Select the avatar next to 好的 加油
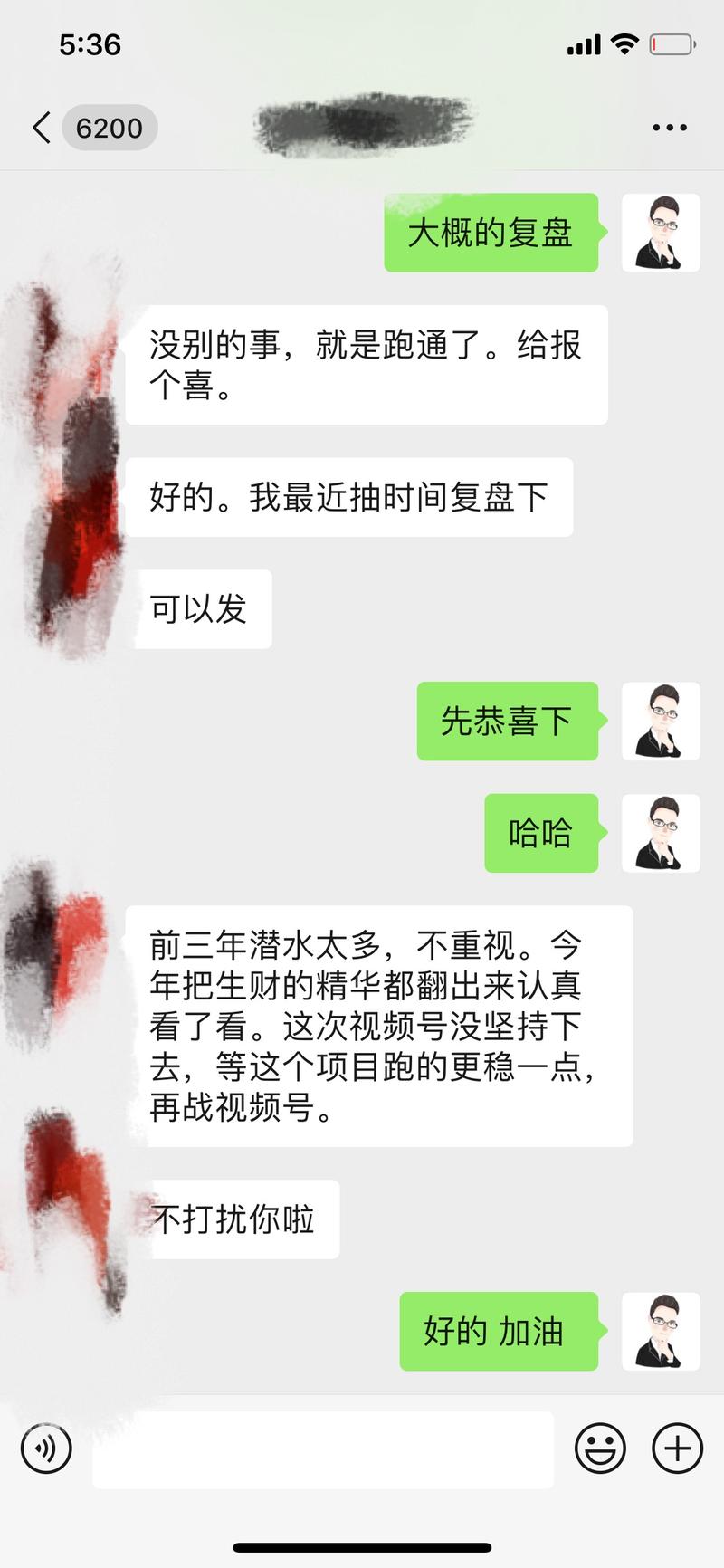 click(661, 1332)
